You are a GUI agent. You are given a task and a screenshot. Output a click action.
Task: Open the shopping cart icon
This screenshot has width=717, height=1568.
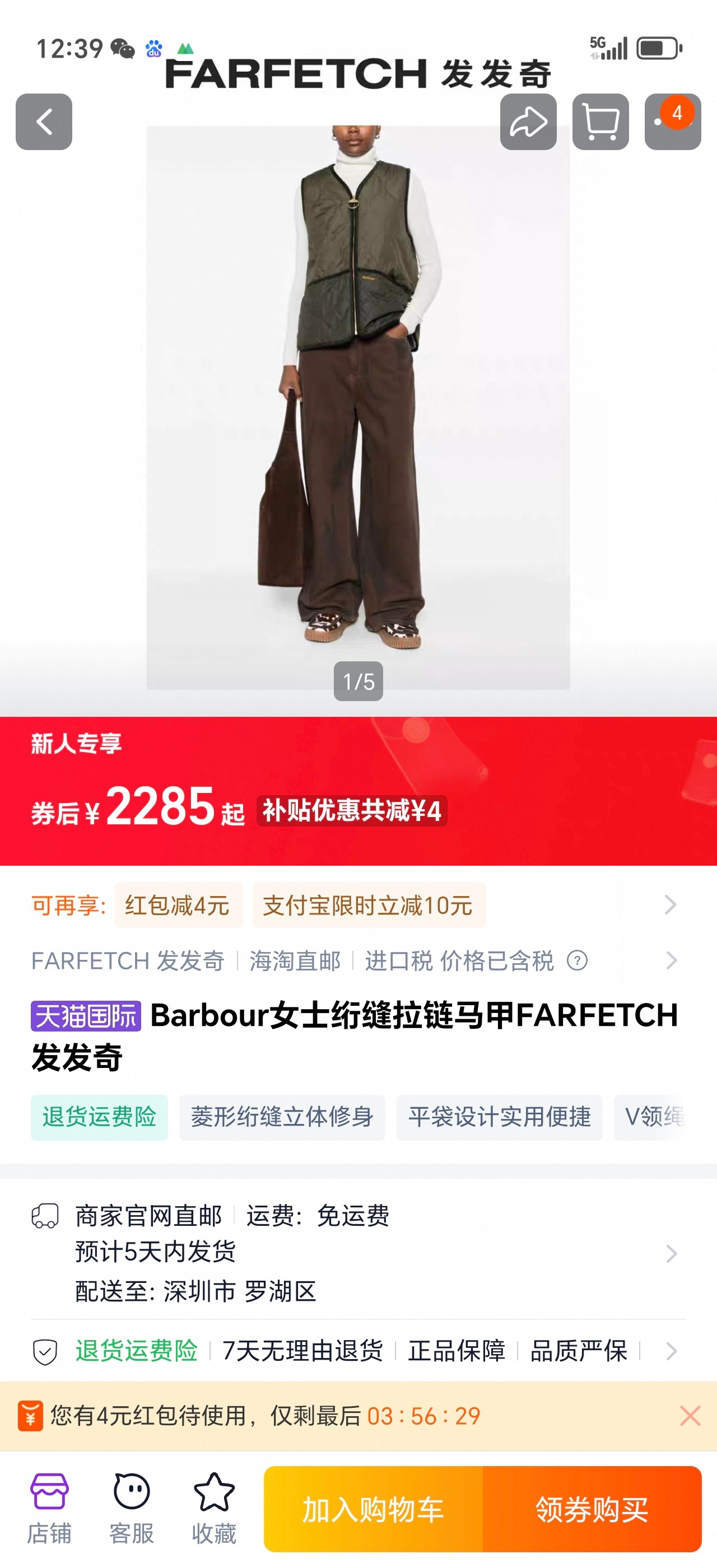pos(600,122)
